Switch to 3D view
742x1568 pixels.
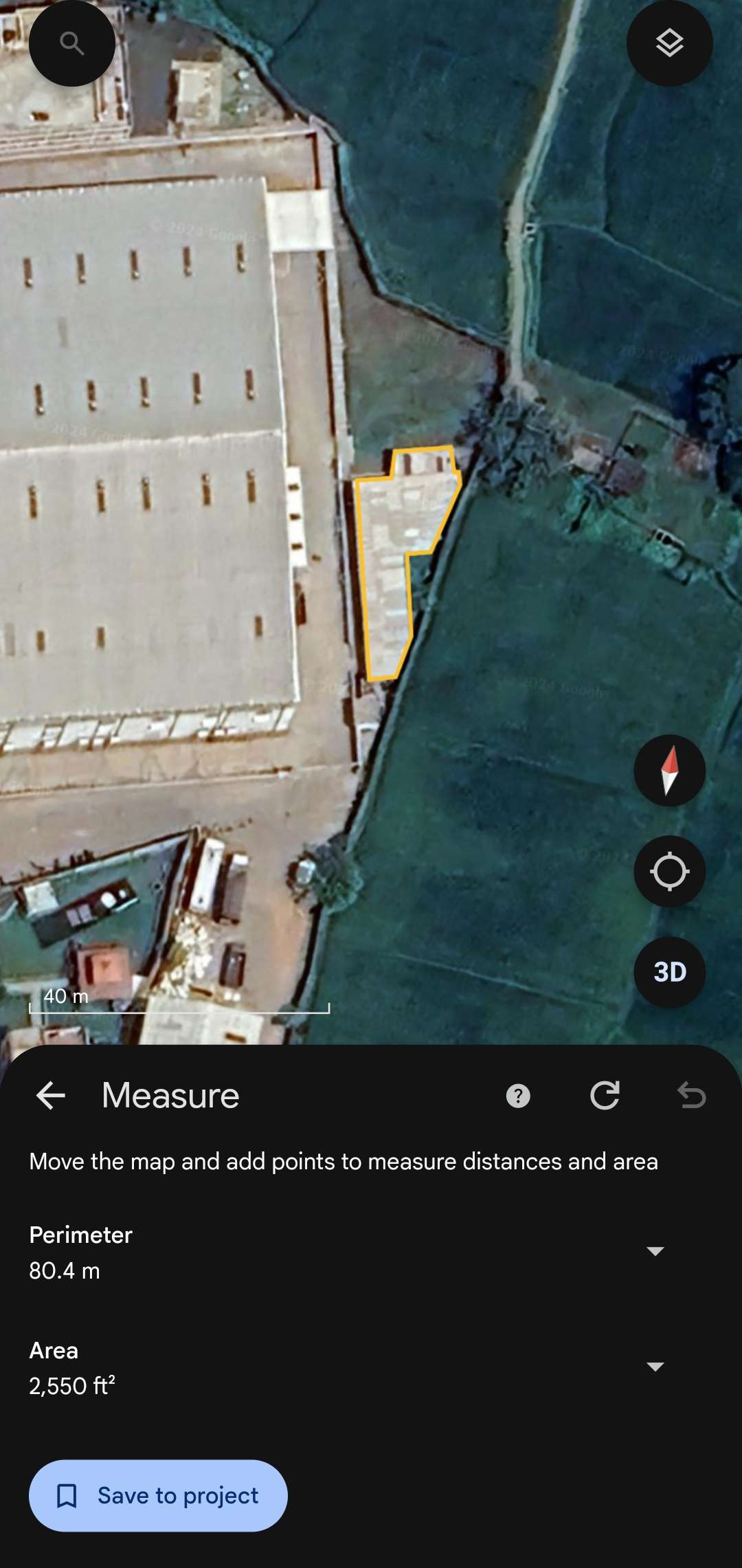coord(669,972)
